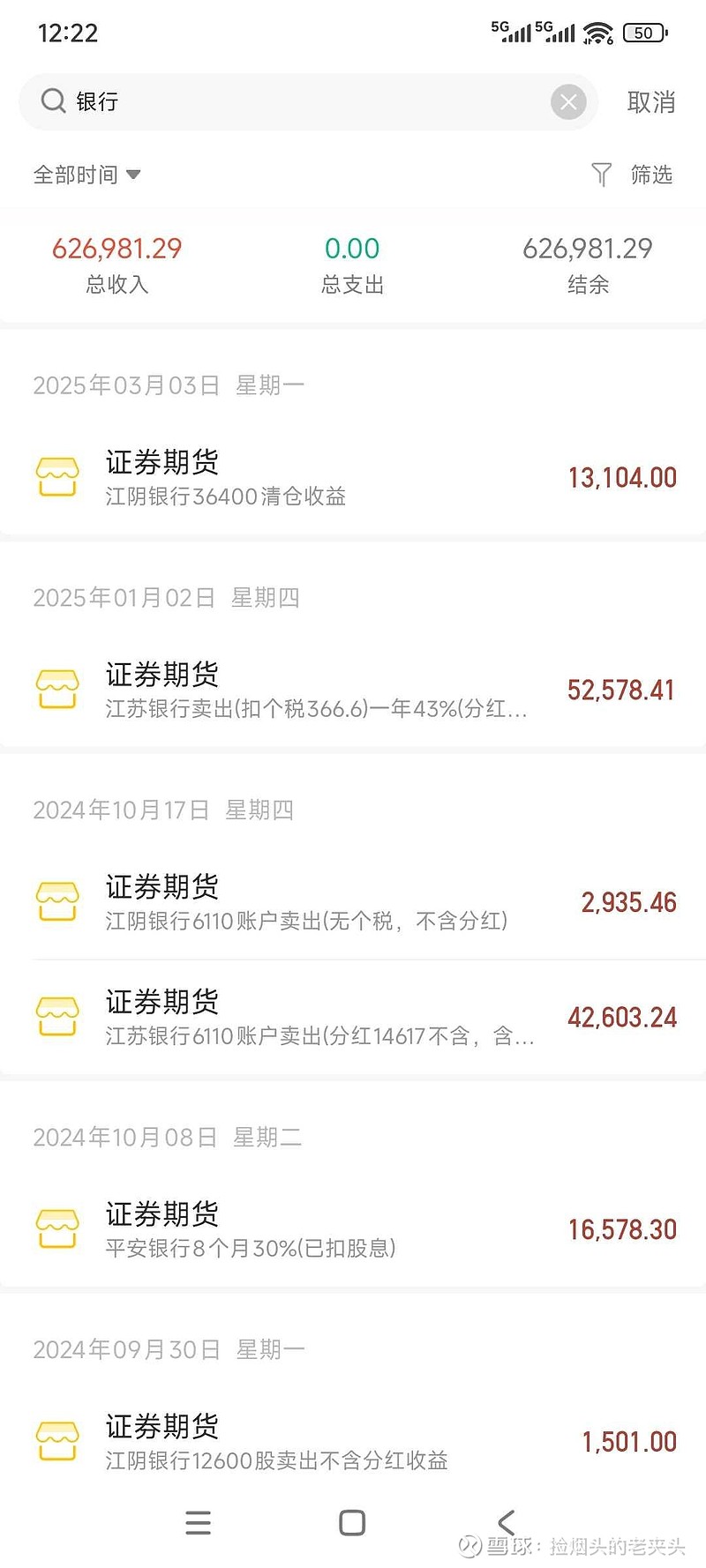
Task: Open recent apps from the navigation bar
Action: 199,1522
